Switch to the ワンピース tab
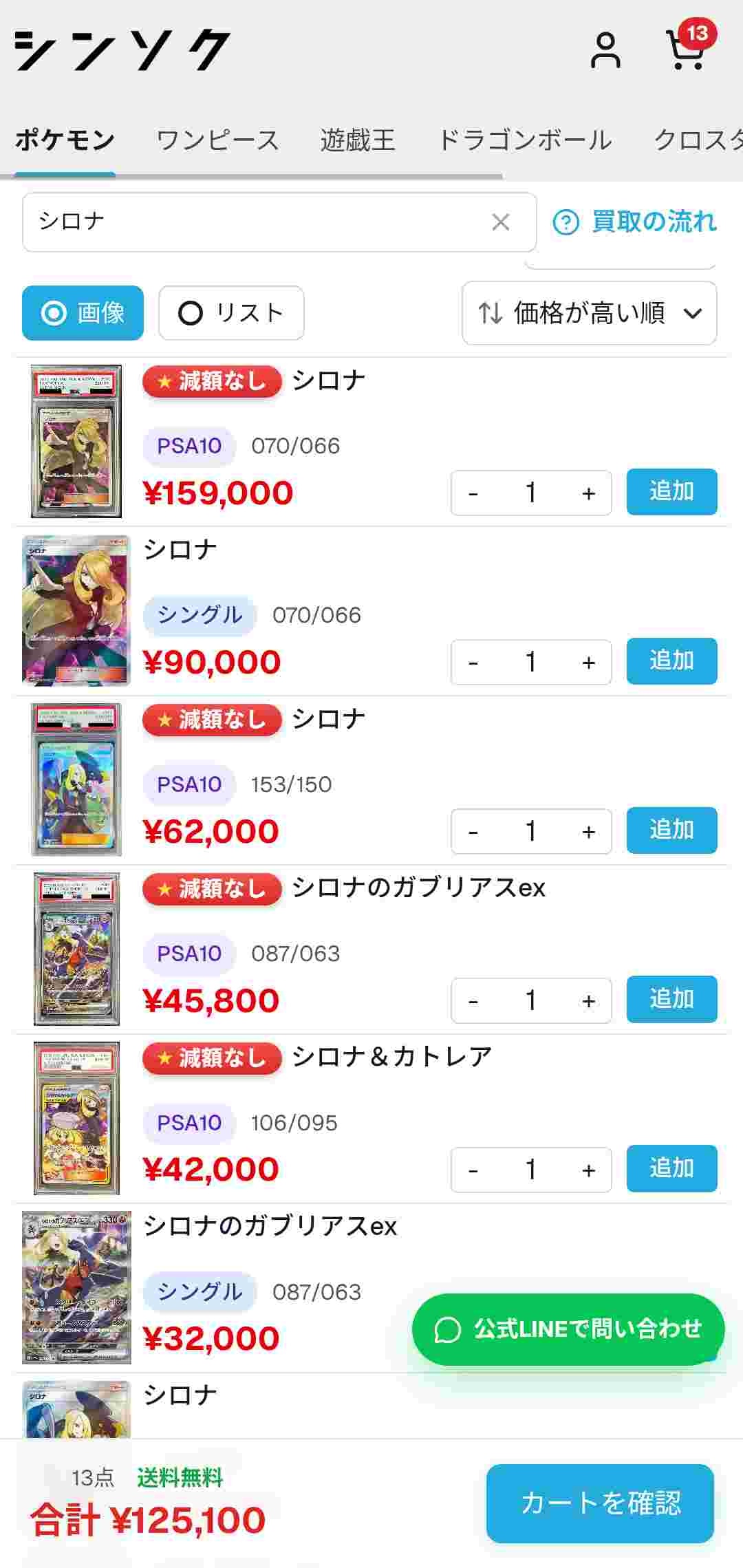743x1568 pixels. (x=217, y=140)
